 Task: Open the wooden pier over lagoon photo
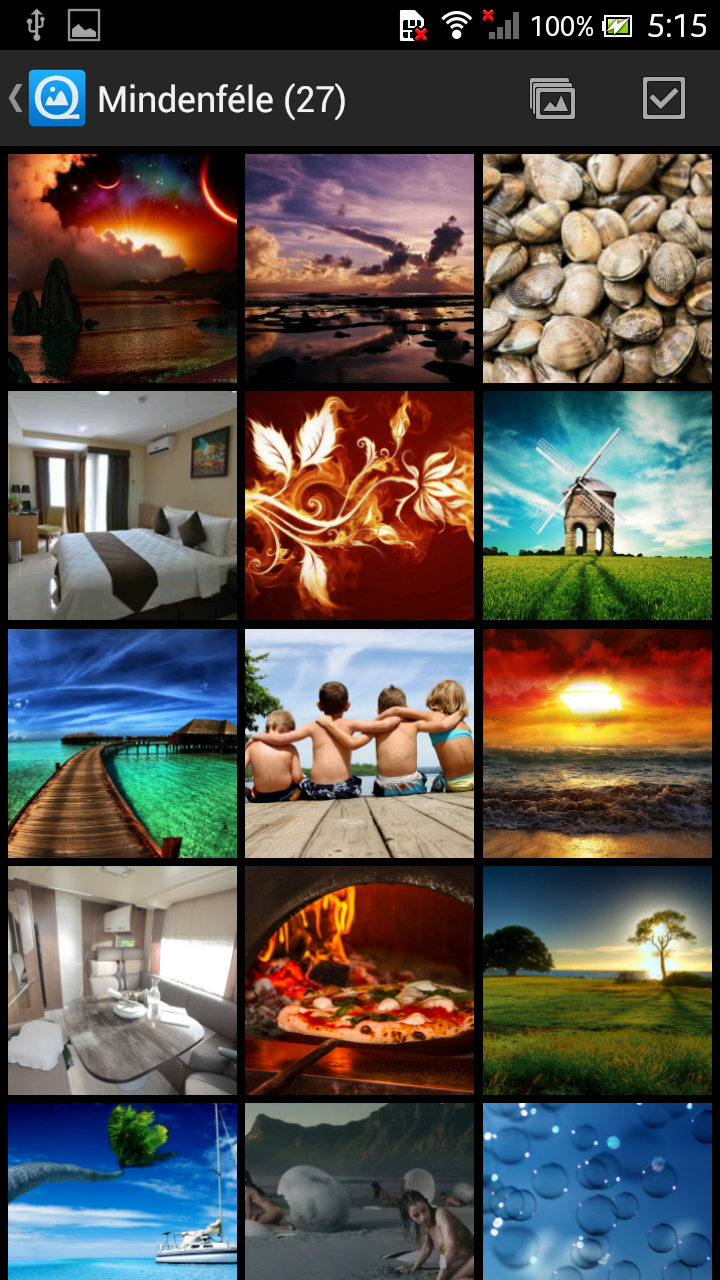[x=122, y=743]
